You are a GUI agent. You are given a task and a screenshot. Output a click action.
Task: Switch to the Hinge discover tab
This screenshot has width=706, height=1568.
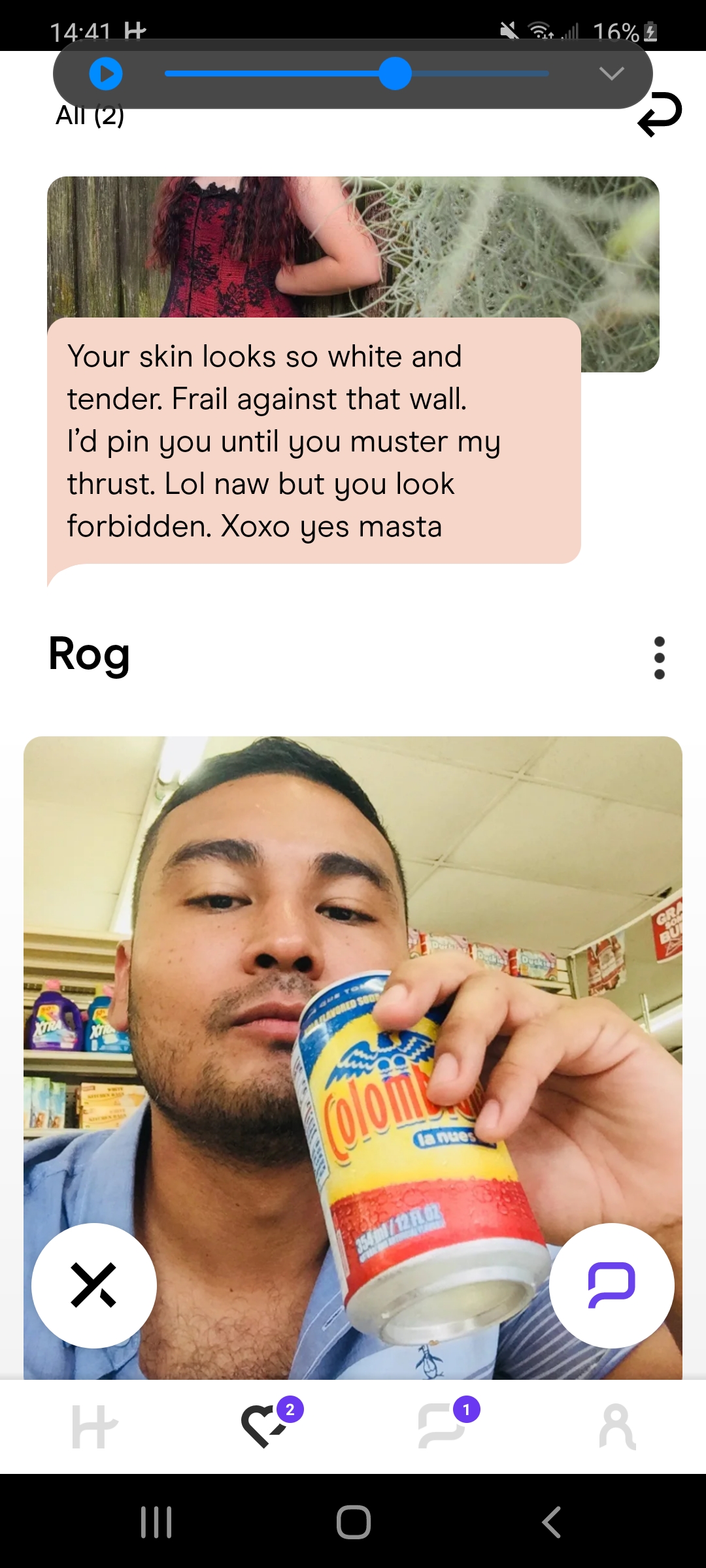click(94, 1427)
